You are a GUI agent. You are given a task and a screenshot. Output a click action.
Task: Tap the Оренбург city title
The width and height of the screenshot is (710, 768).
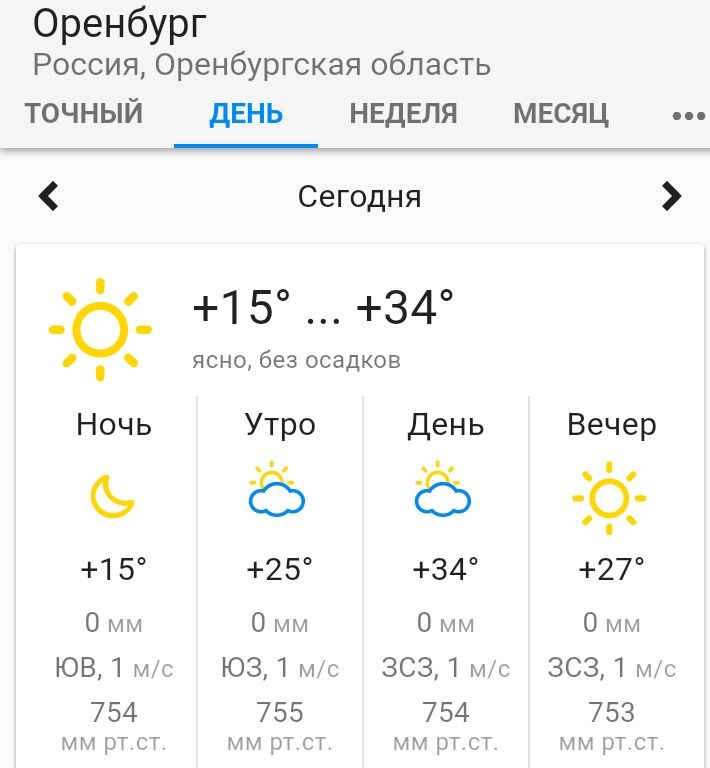[120, 24]
